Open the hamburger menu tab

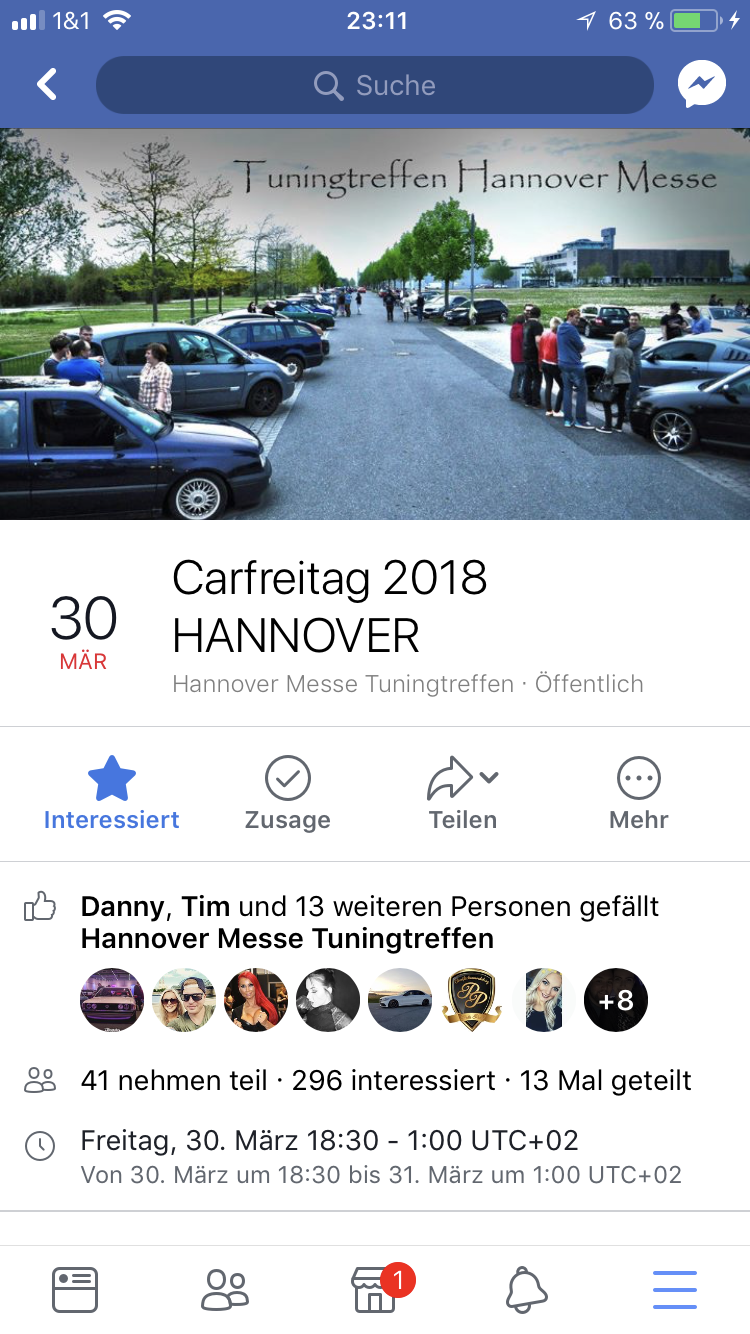675,1290
